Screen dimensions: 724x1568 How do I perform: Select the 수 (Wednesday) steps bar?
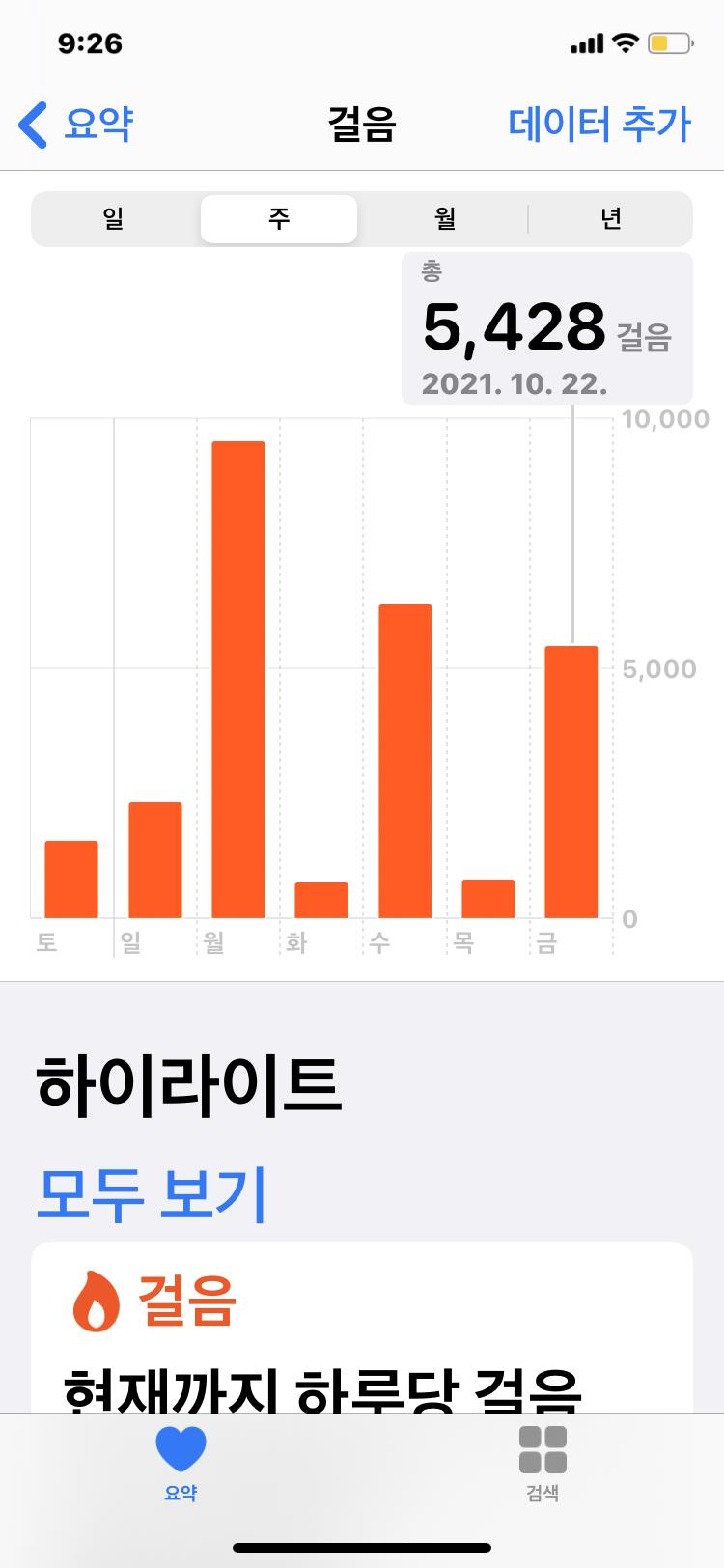(405, 761)
